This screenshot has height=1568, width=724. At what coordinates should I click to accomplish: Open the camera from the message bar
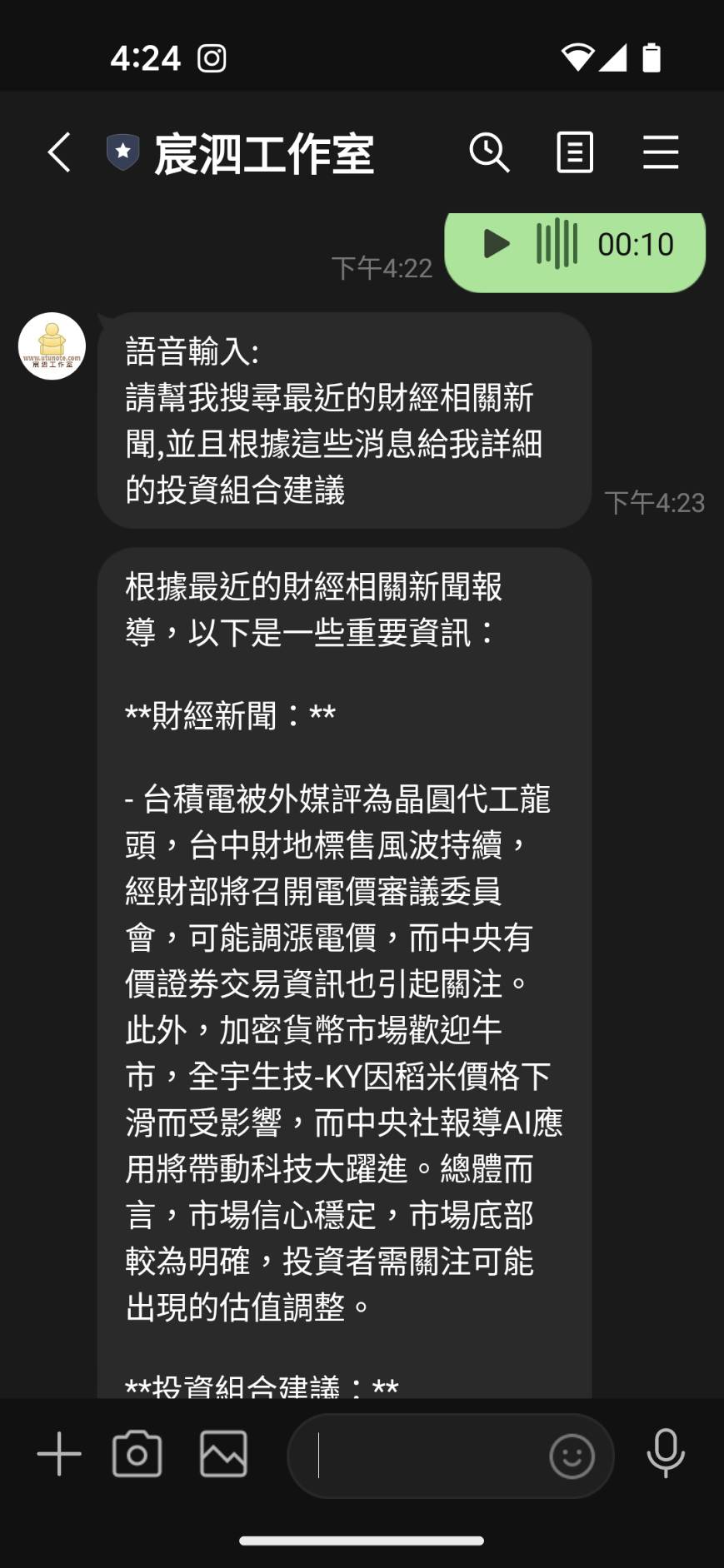pos(137,1454)
